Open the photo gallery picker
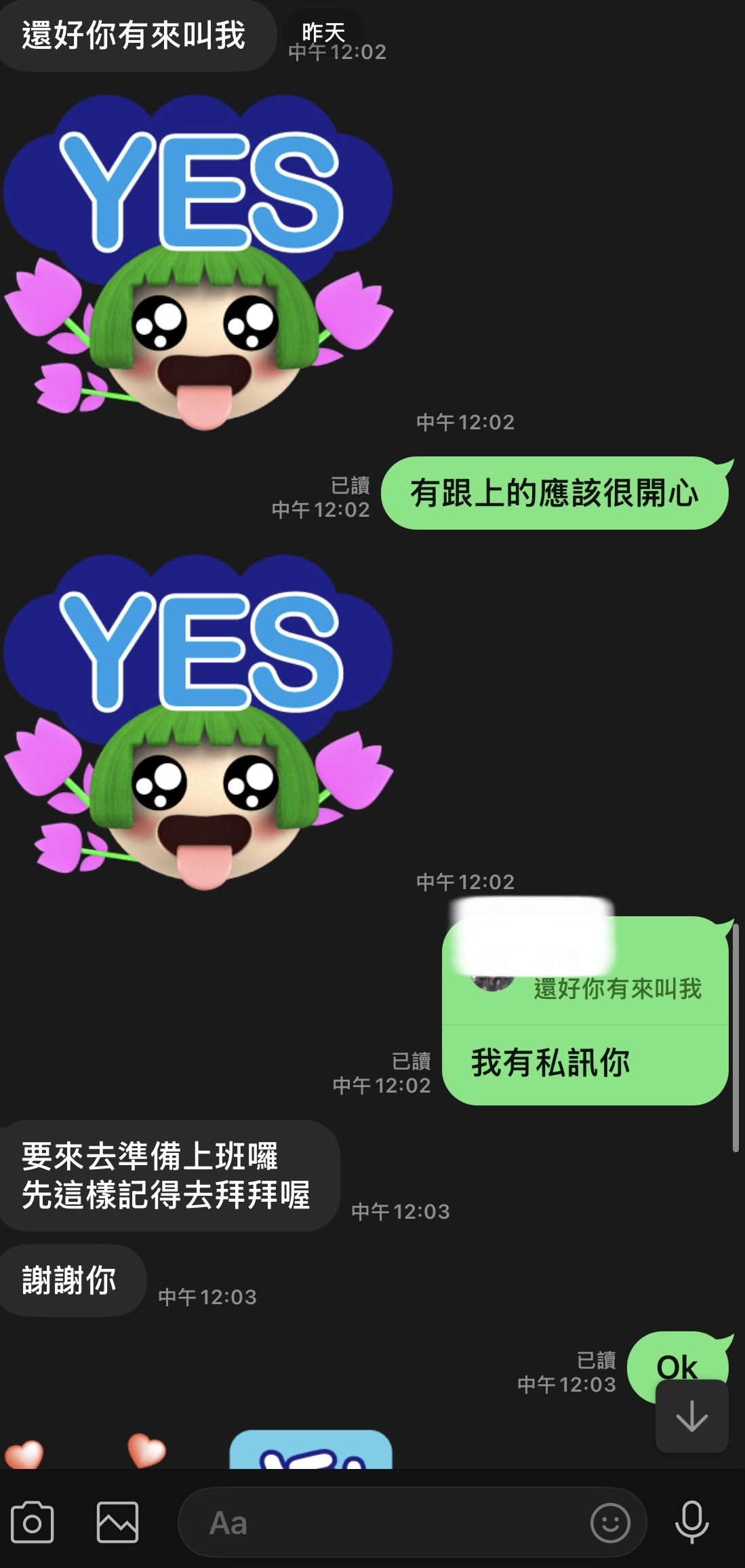Viewport: 745px width, 1568px height. (x=117, y=1523)
